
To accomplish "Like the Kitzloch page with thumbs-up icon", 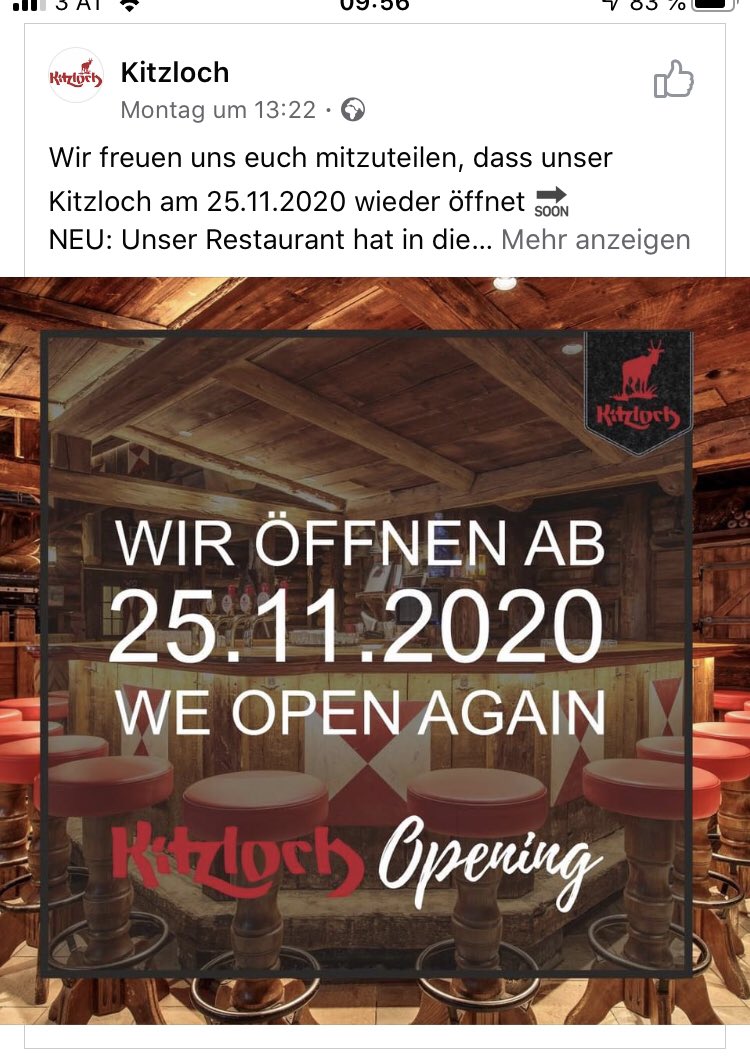I will pyautogui.click(x=673, y=79).
